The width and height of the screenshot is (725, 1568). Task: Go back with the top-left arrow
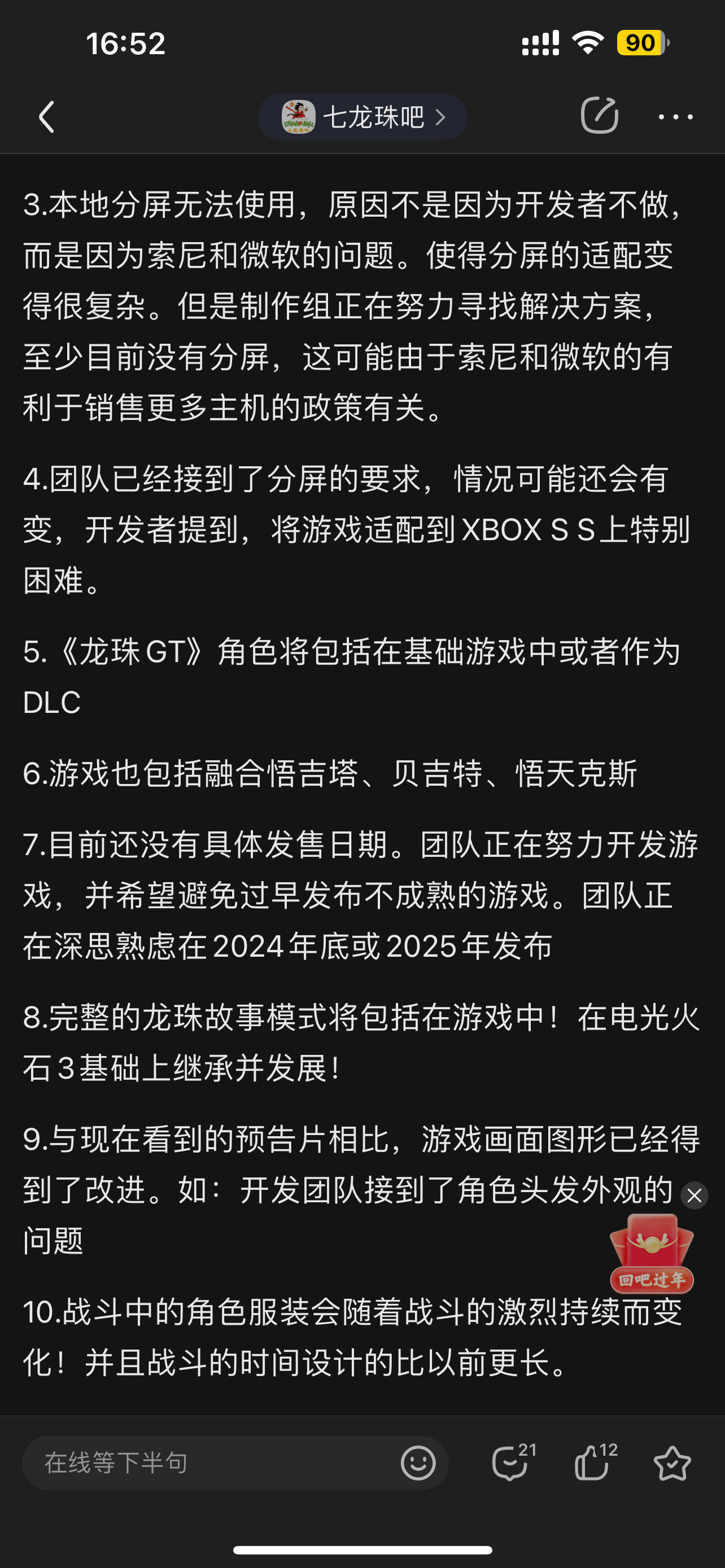point(47,116)
